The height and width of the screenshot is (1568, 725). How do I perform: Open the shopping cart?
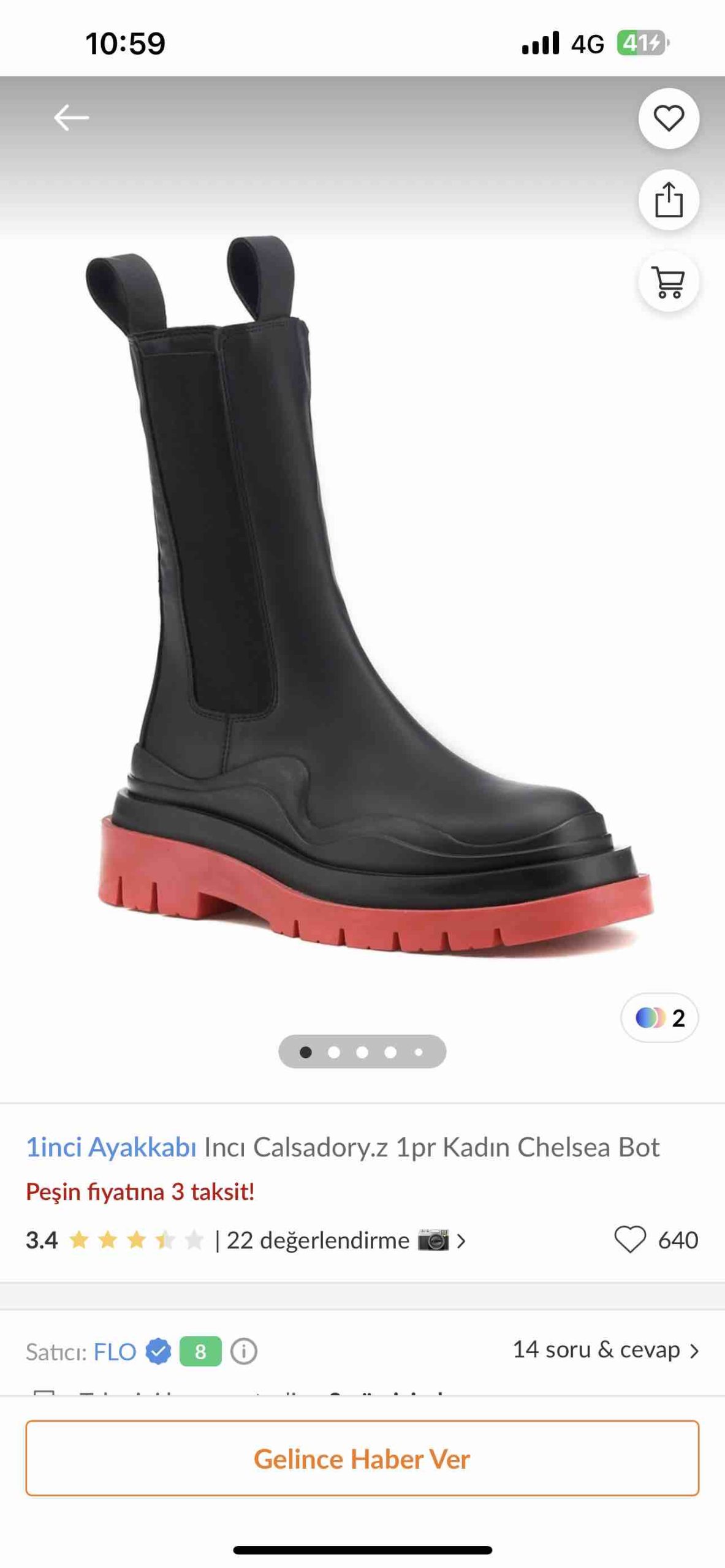[x=669, y=282]
